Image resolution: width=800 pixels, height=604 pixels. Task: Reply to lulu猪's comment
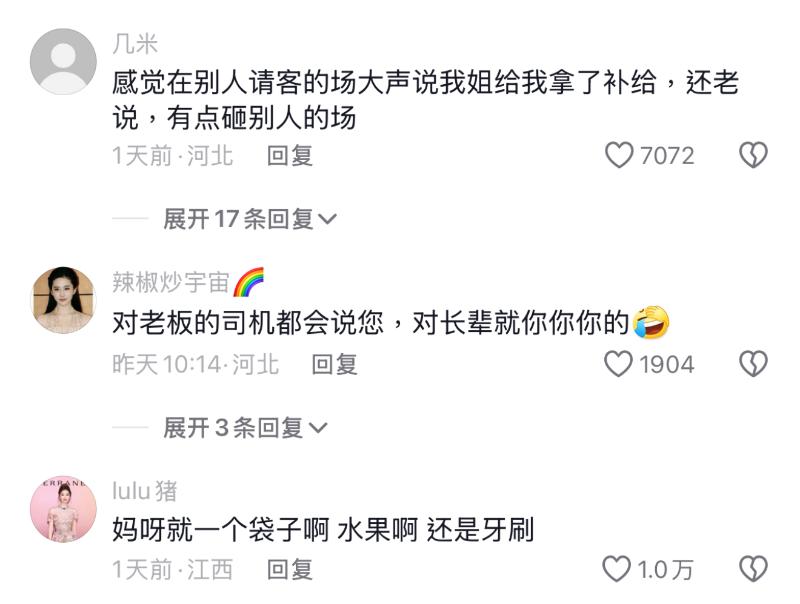coord(290,570)
